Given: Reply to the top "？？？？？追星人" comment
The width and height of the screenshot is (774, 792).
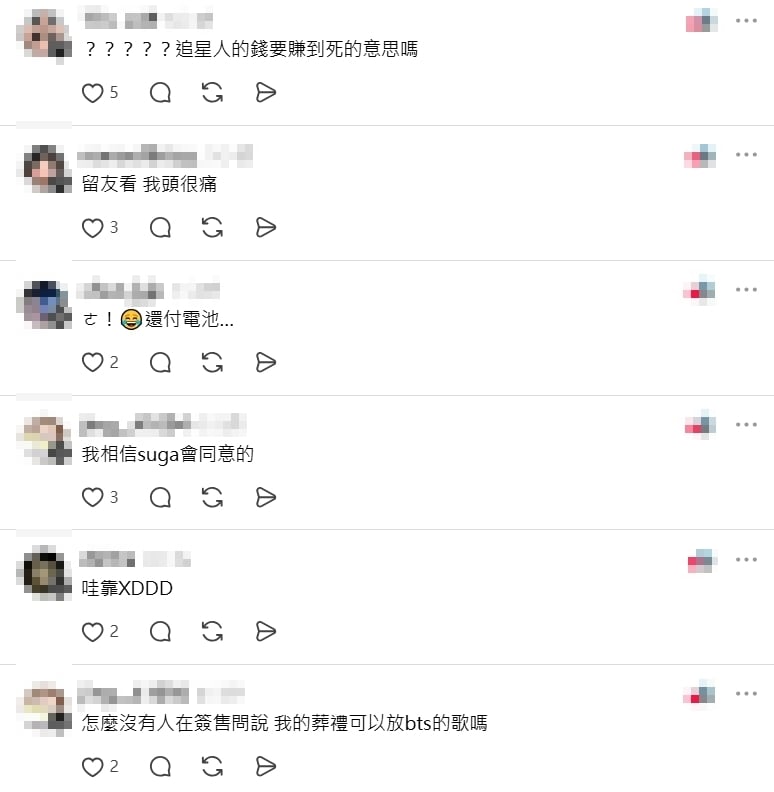Looking at the screenshot, I should pyautogui.click(x=160, y=92).
